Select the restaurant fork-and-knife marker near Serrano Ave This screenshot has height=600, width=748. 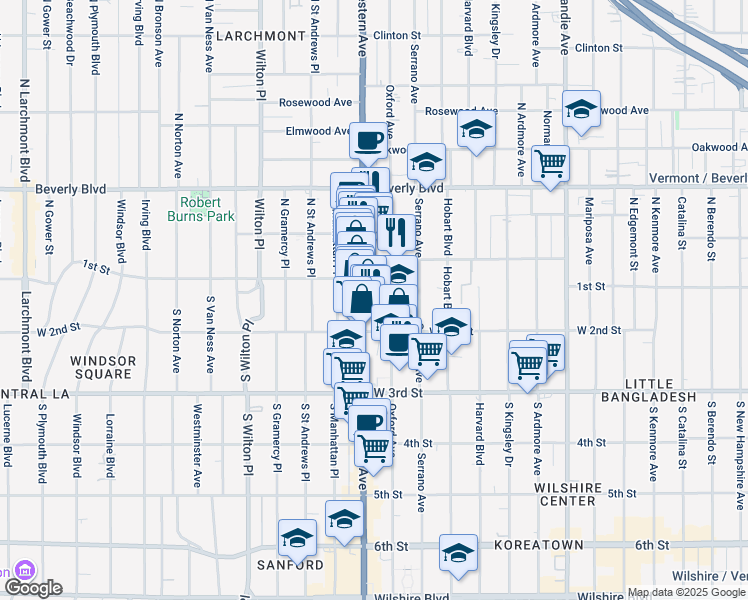tap(396, 233)
